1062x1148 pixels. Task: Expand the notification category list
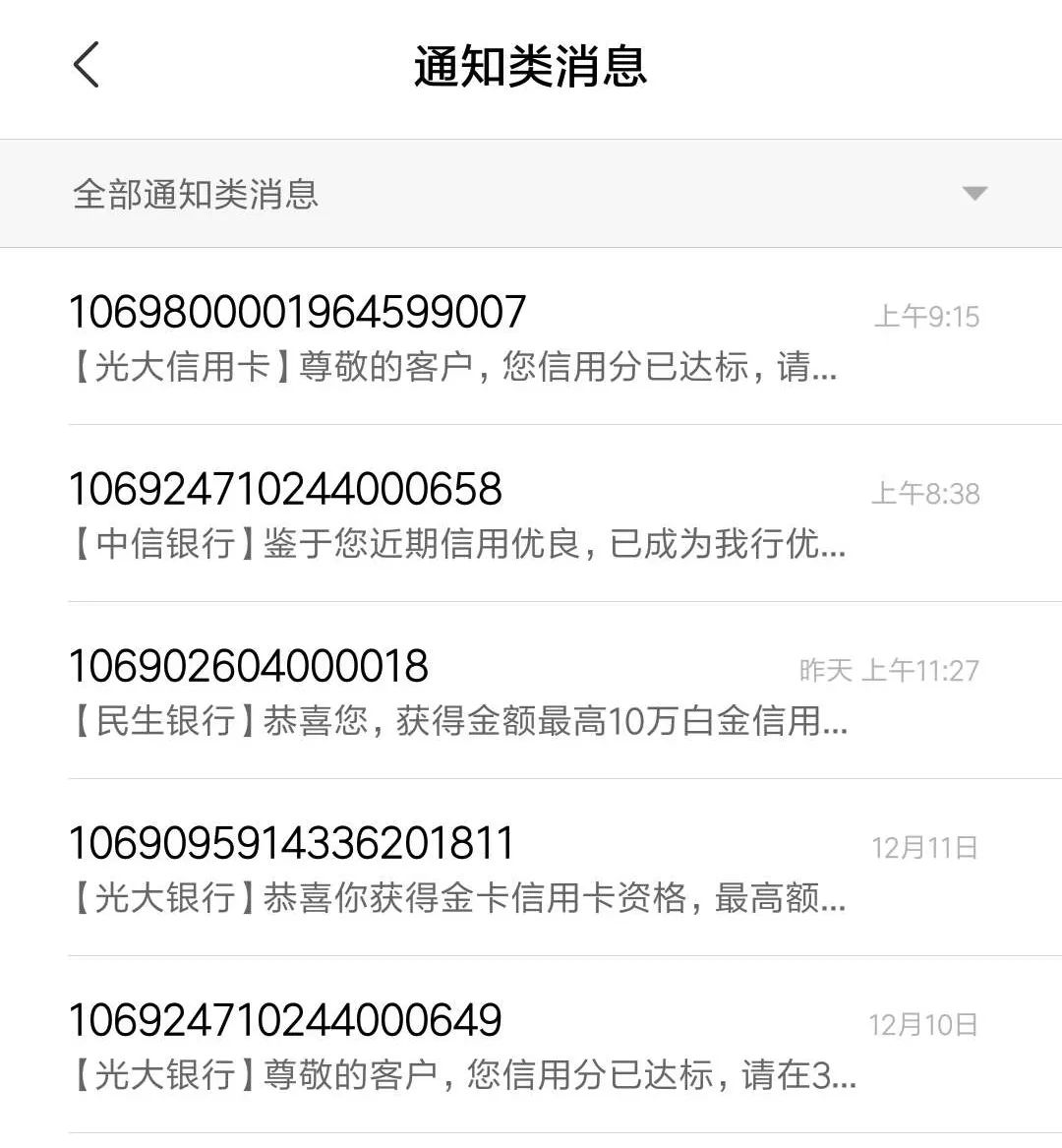[x=974, y=194]
